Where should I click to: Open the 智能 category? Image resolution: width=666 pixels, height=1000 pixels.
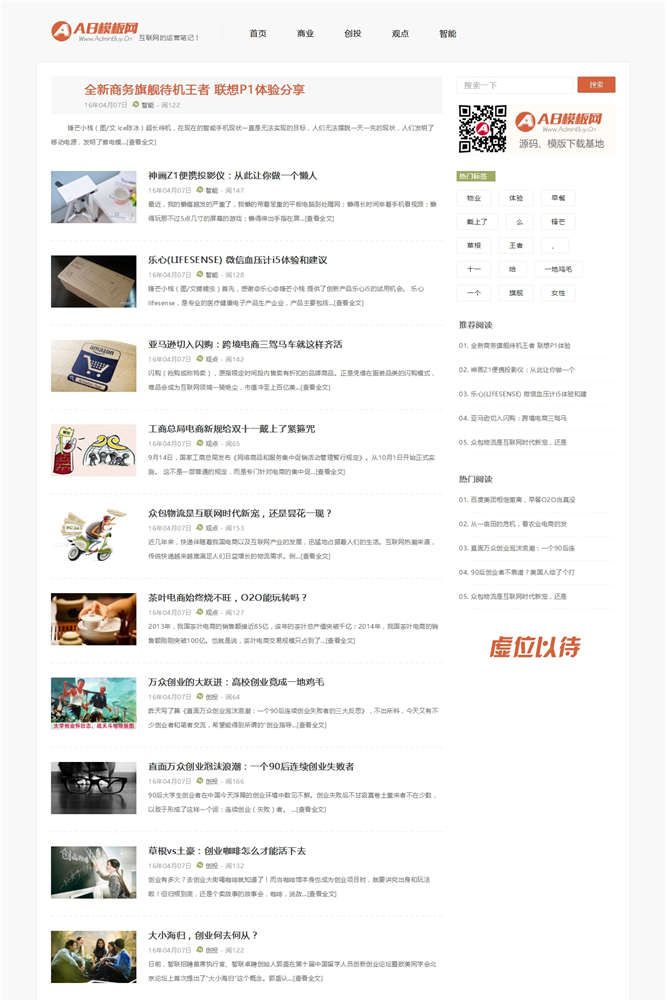[x=447, y=34]
